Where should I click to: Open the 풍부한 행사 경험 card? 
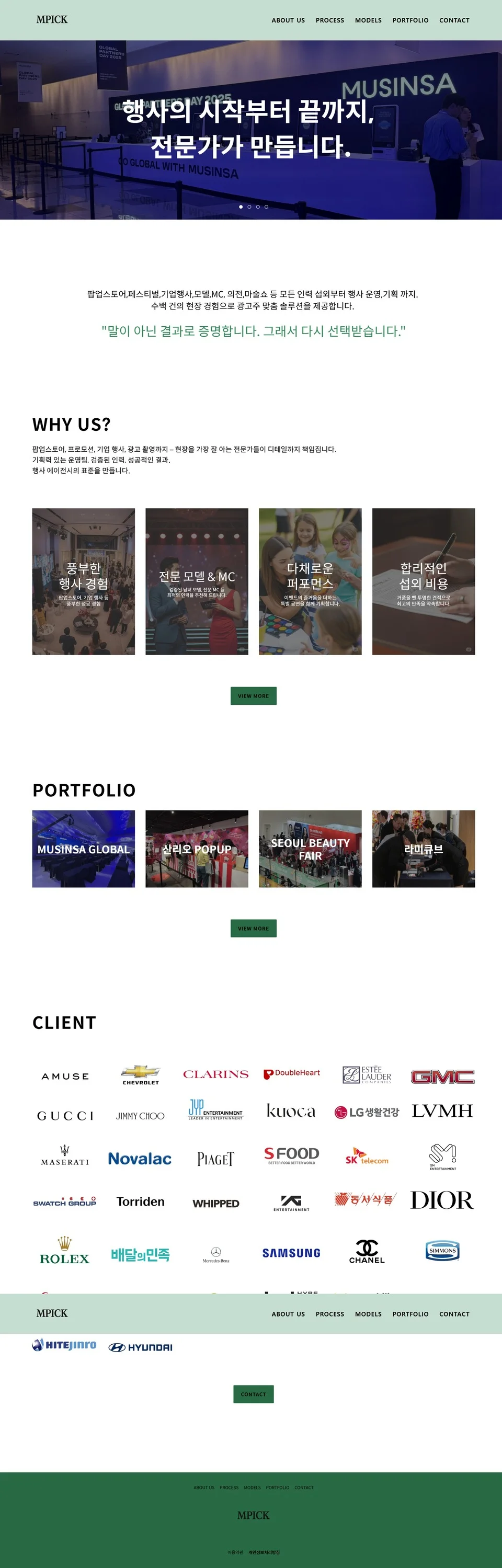83,581
